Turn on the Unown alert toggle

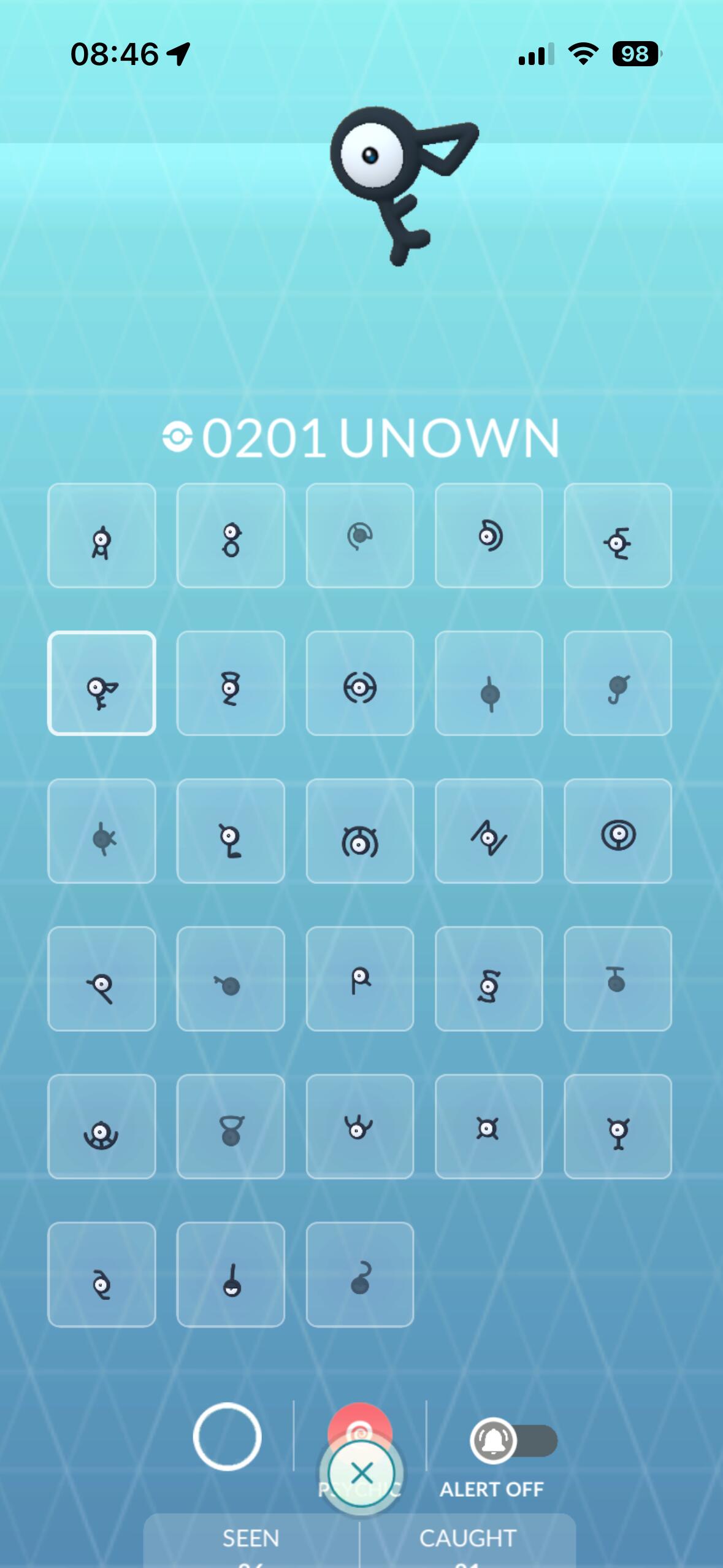[x=514, y=1440]
